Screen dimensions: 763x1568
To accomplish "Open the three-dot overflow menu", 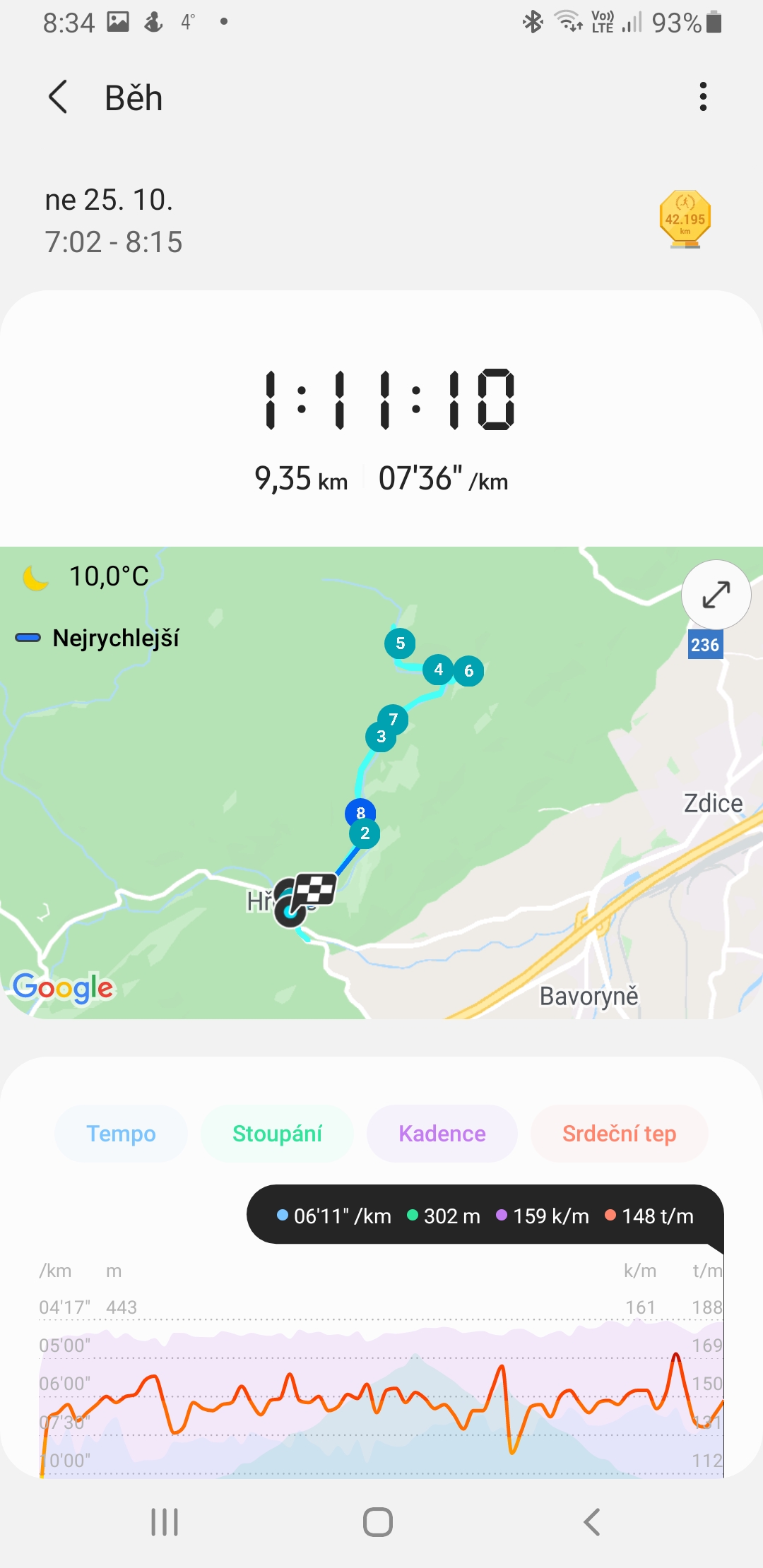I will click(702, 97).
